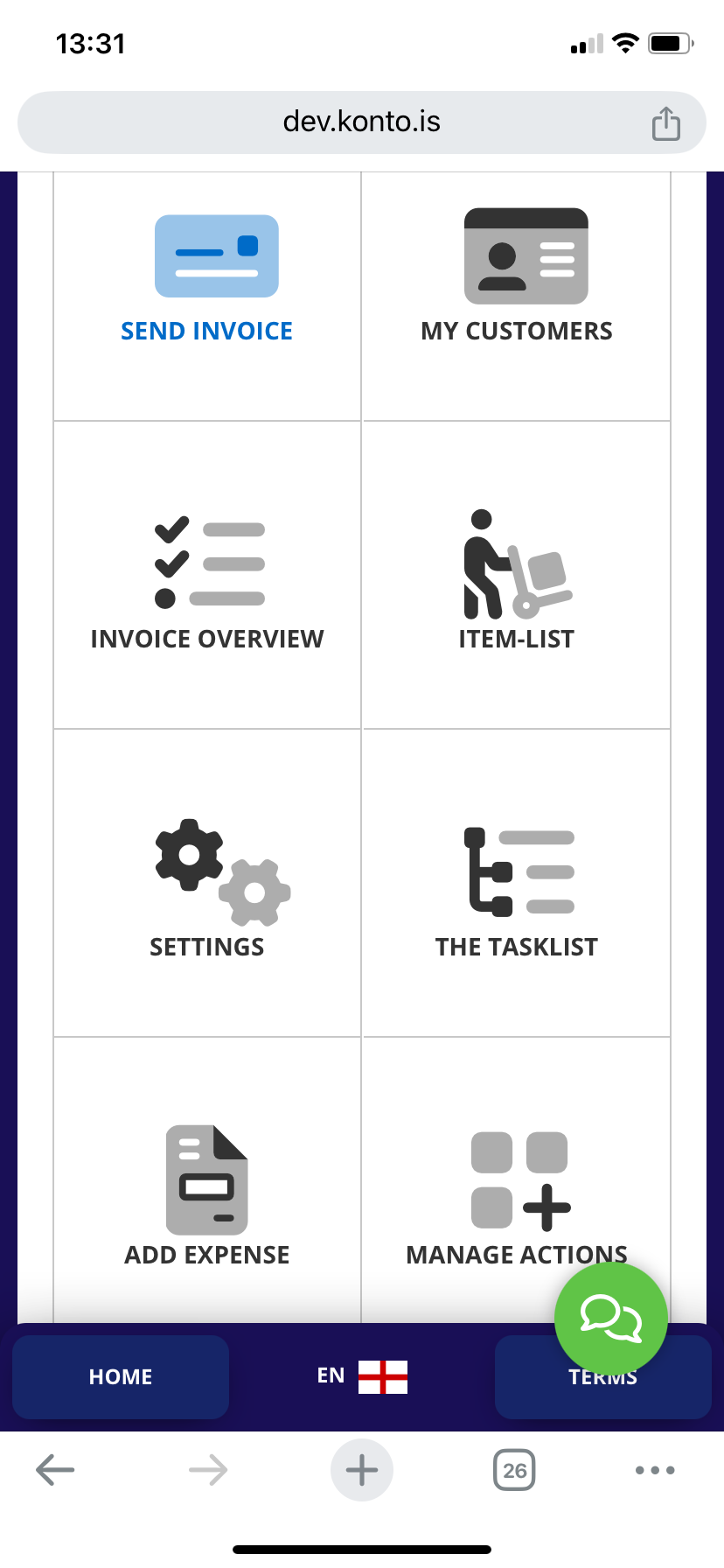The height and width of the screenshot is (1568, 724).
Task: Go back in the browser
Action: (x=55, y=1470)
